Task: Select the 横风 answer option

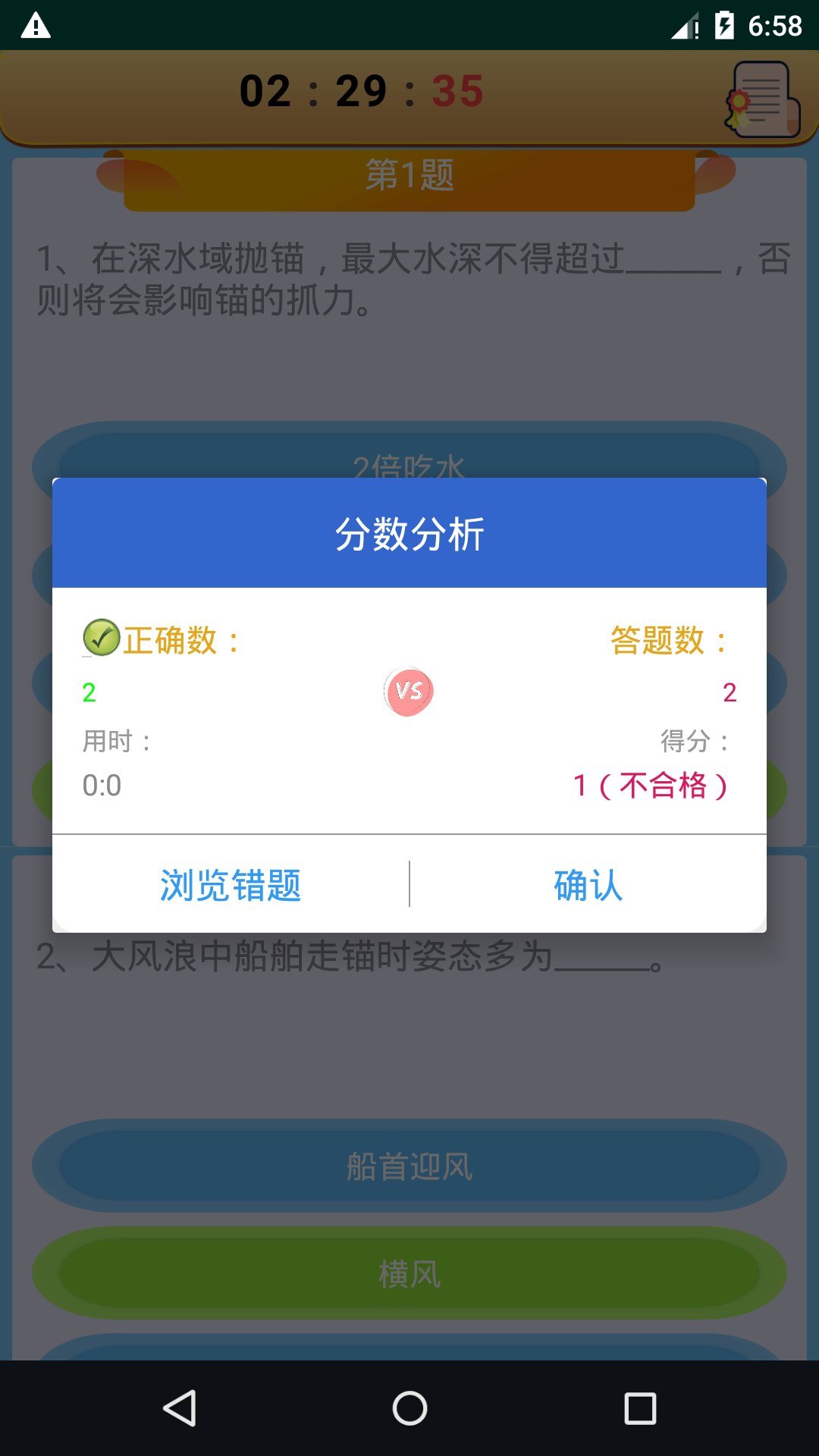Action: 409,1274
